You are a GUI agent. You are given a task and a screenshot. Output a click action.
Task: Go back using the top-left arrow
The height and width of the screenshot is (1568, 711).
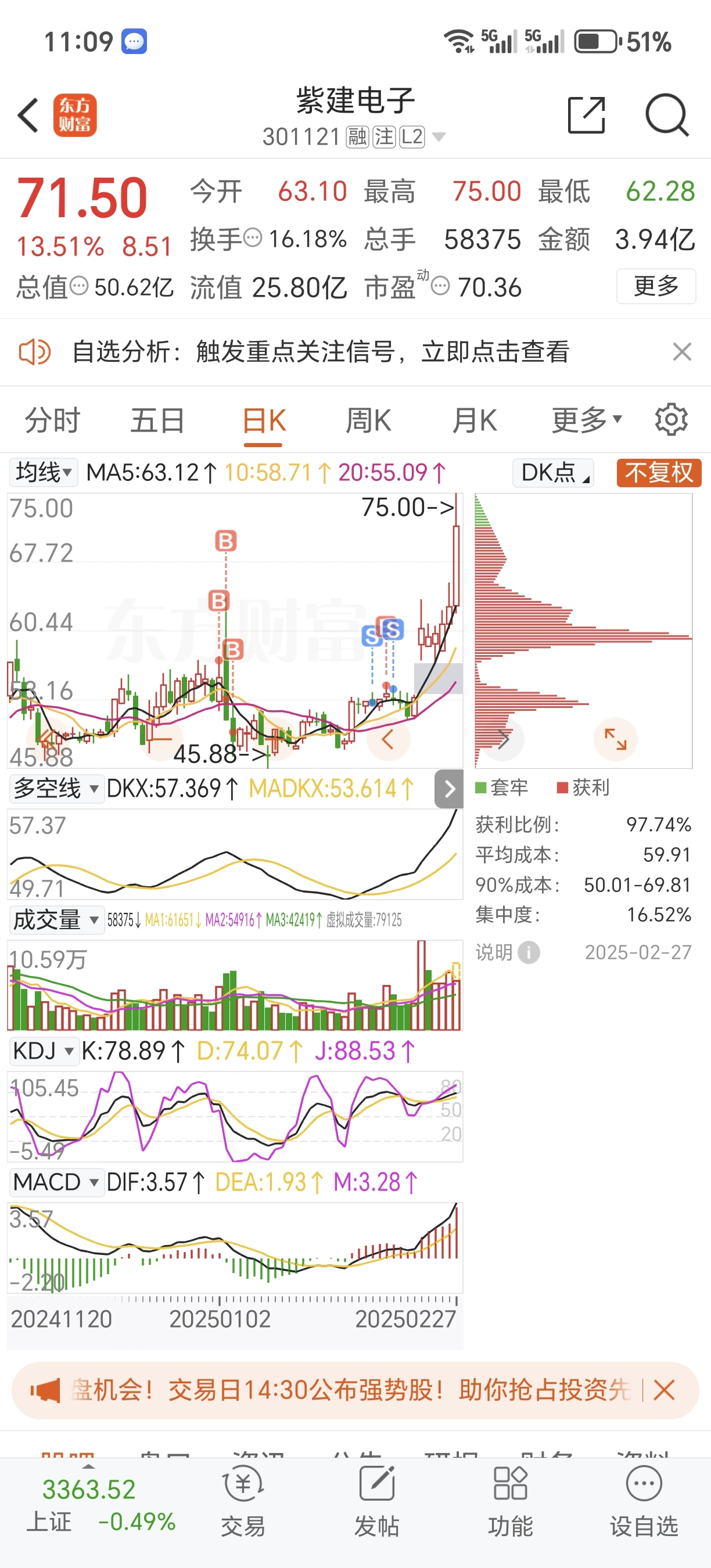28,115
